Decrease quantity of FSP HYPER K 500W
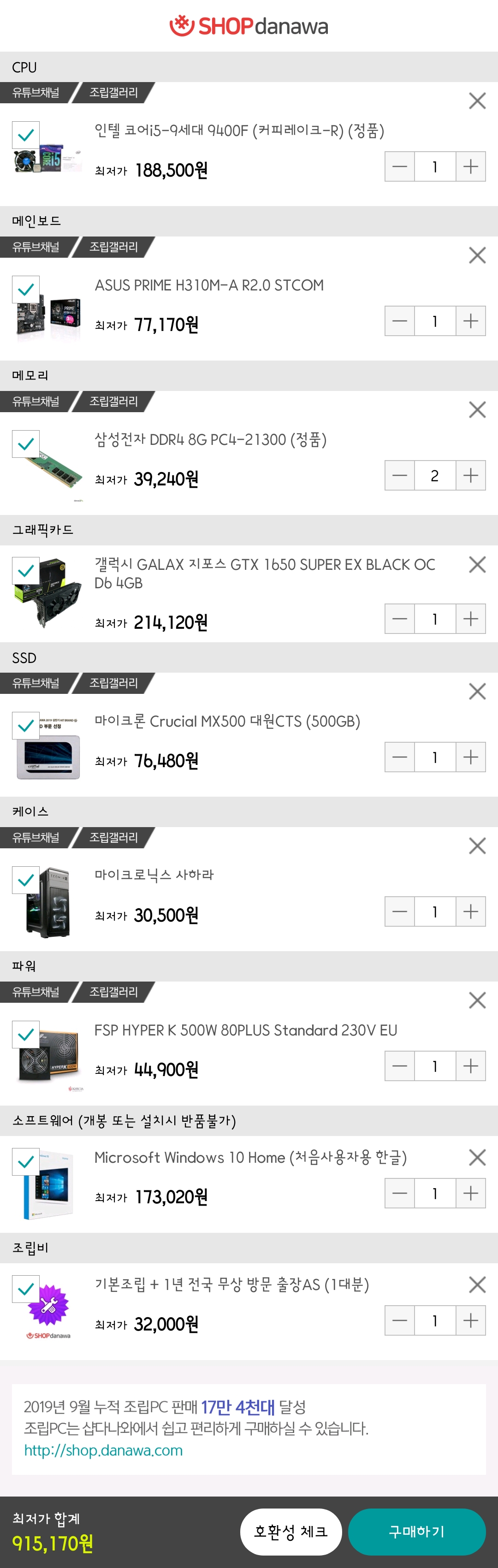Viewport: 498px width, 1568px height. click(399, 1066)
